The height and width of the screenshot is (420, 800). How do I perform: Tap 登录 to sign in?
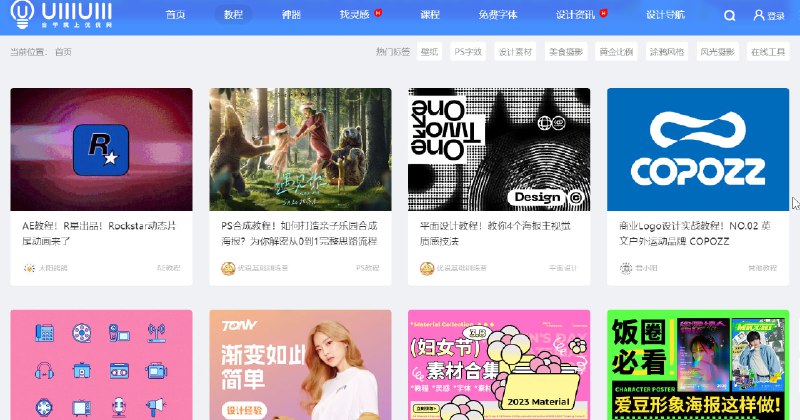(769, 15)
